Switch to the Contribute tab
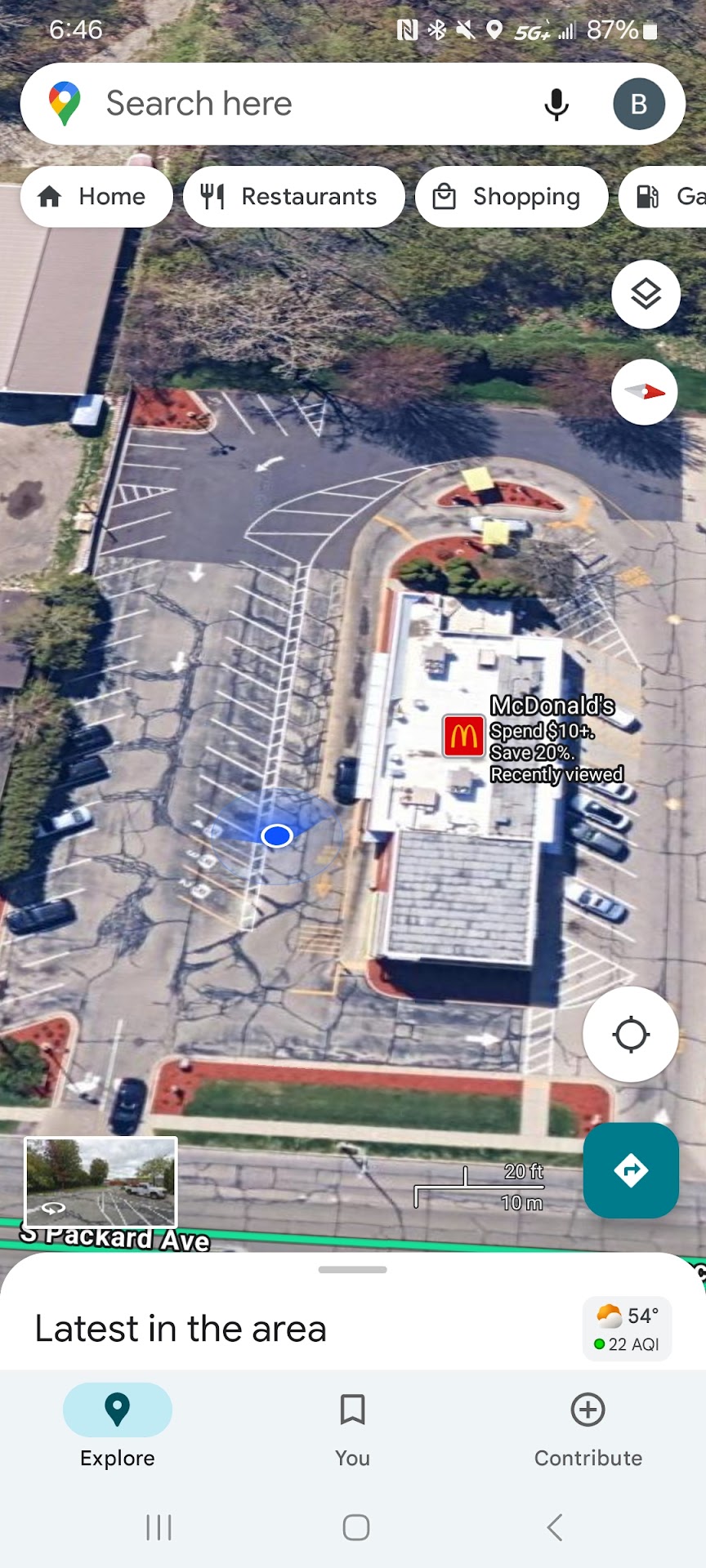Viewport: 706px width, 1568px height. 588,1425
